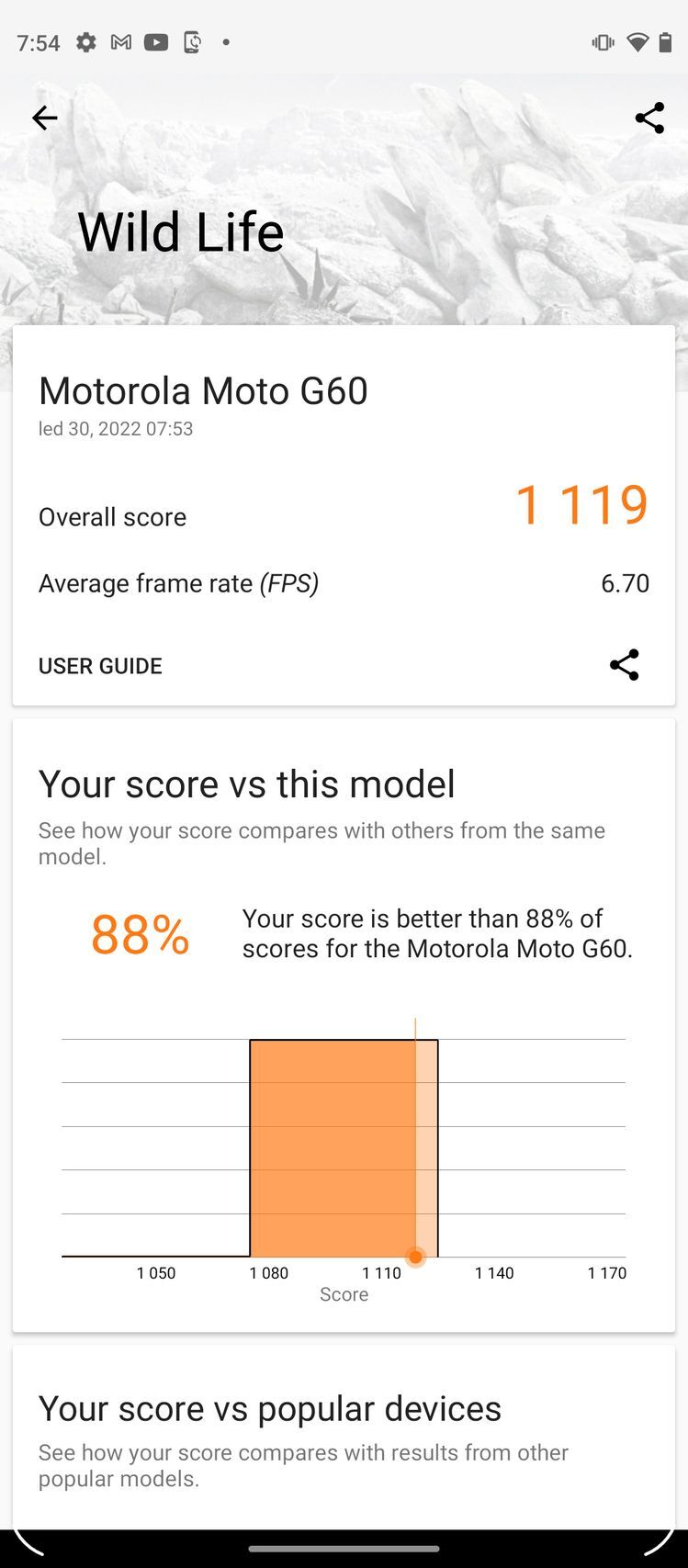Tap the screen-cast phone notification icon
Screen dimensions: 688x1568
pyautogui.click(x=192, y=41)
